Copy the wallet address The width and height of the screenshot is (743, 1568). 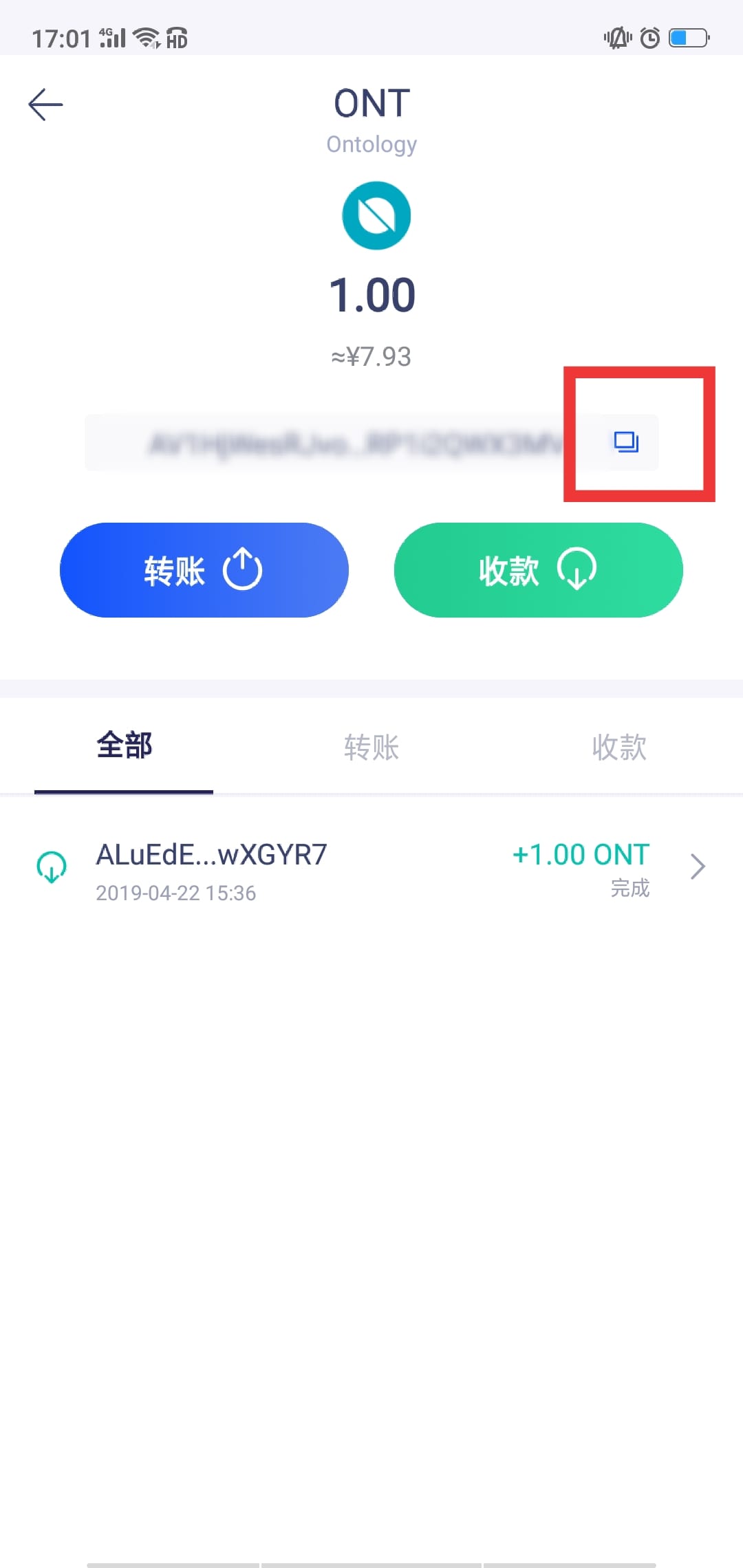626,442
